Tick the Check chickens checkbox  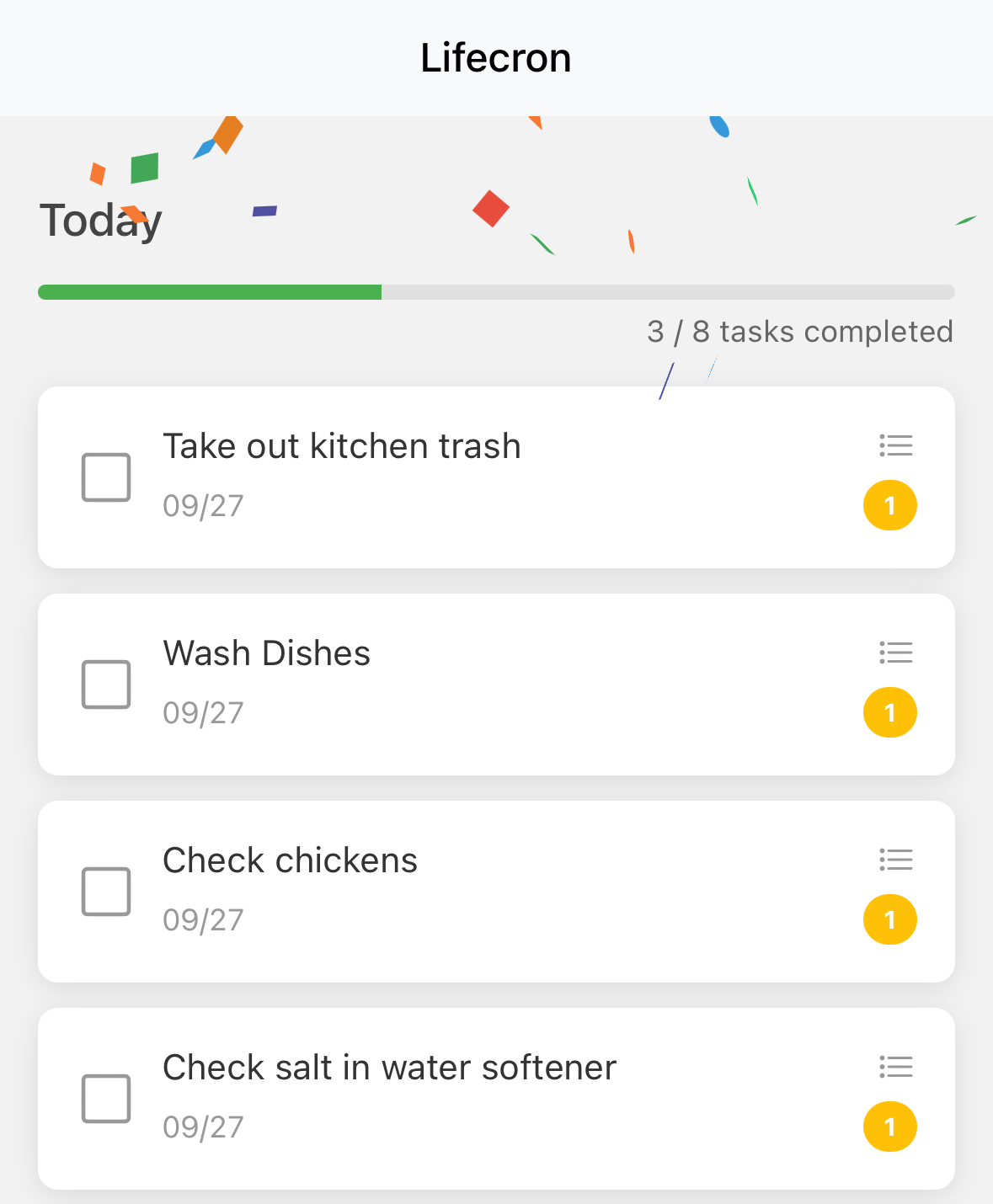[106, 892]
